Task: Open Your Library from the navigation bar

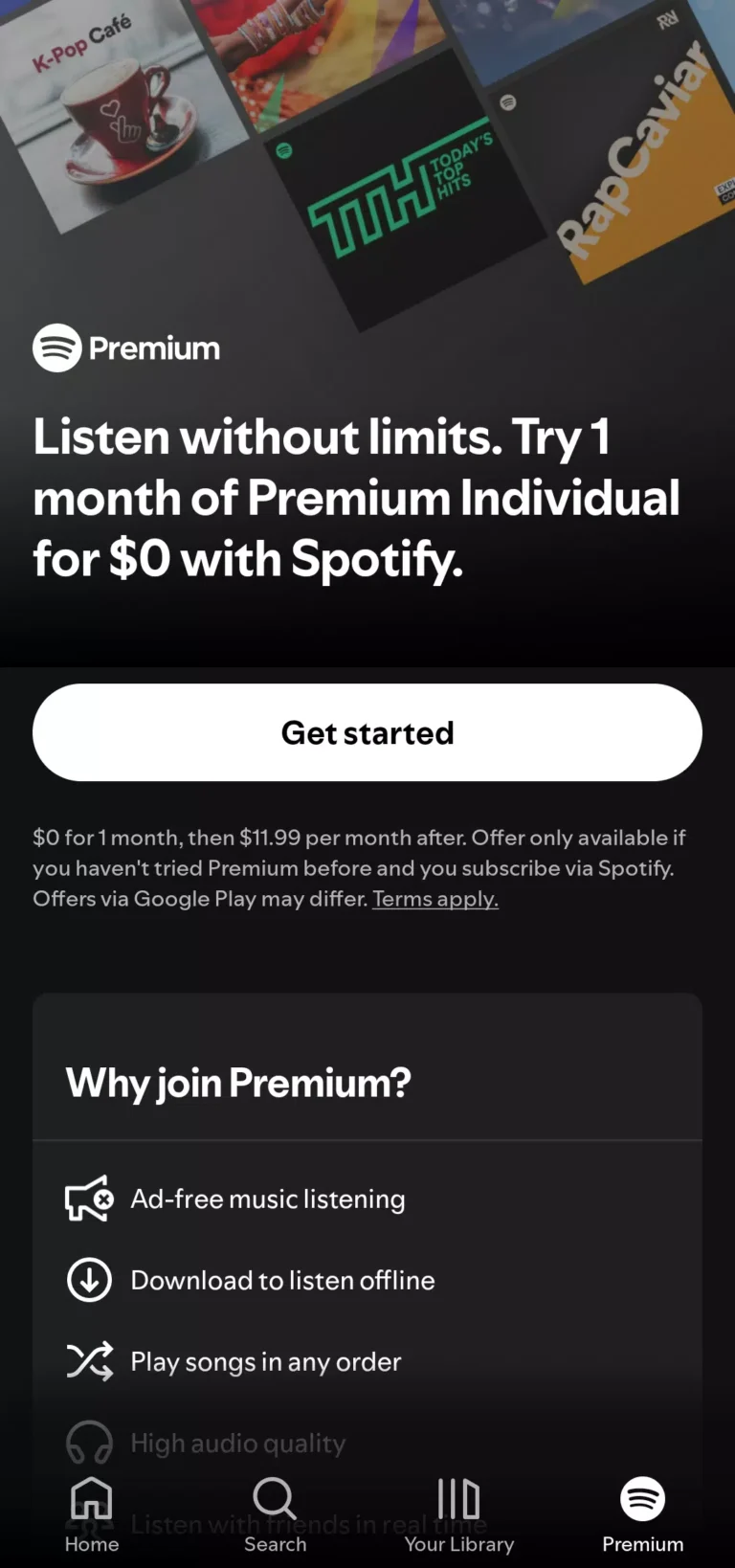Action: pos(458,1499)
